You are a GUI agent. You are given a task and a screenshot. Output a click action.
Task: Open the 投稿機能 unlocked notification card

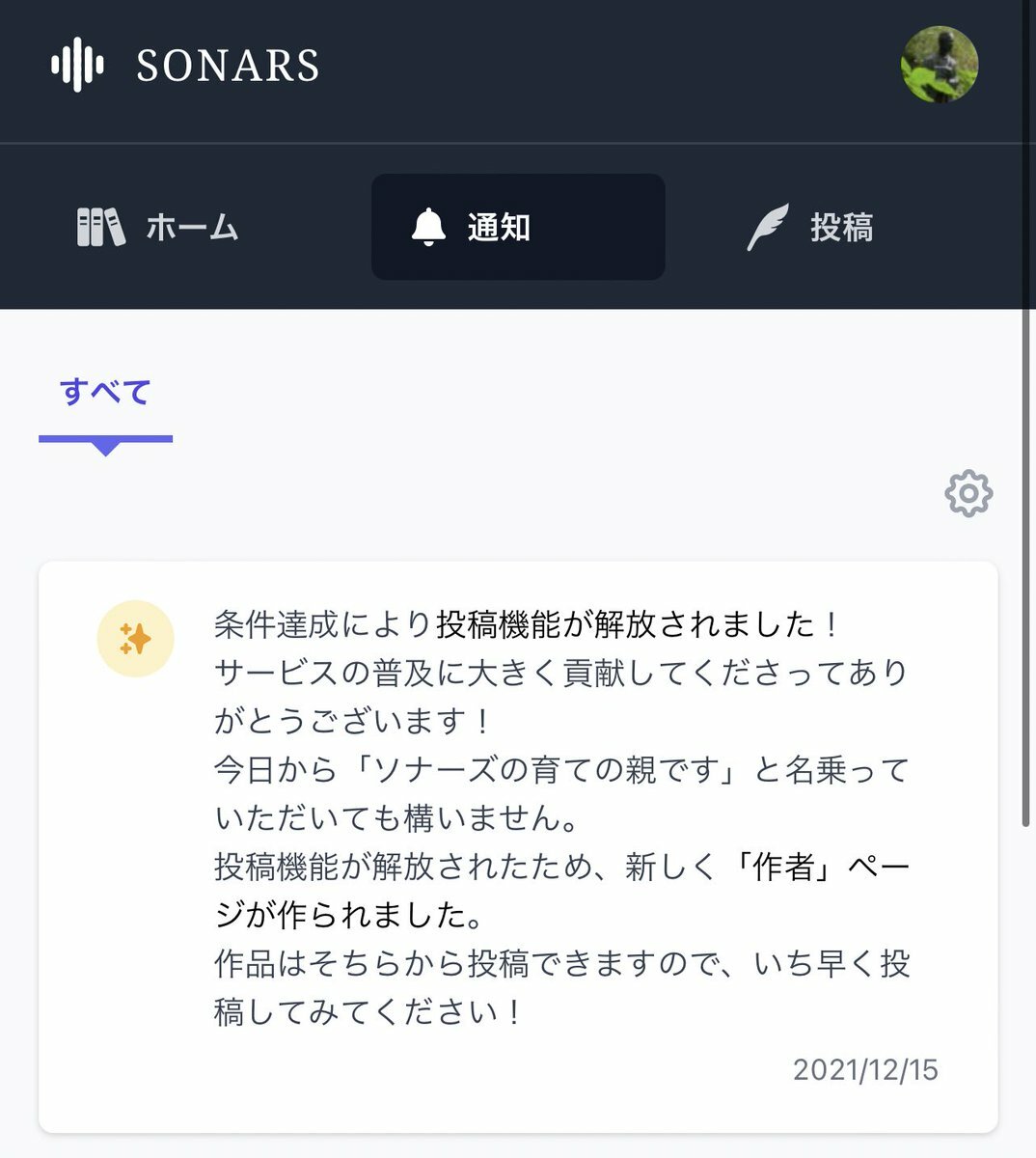(518, 845)
